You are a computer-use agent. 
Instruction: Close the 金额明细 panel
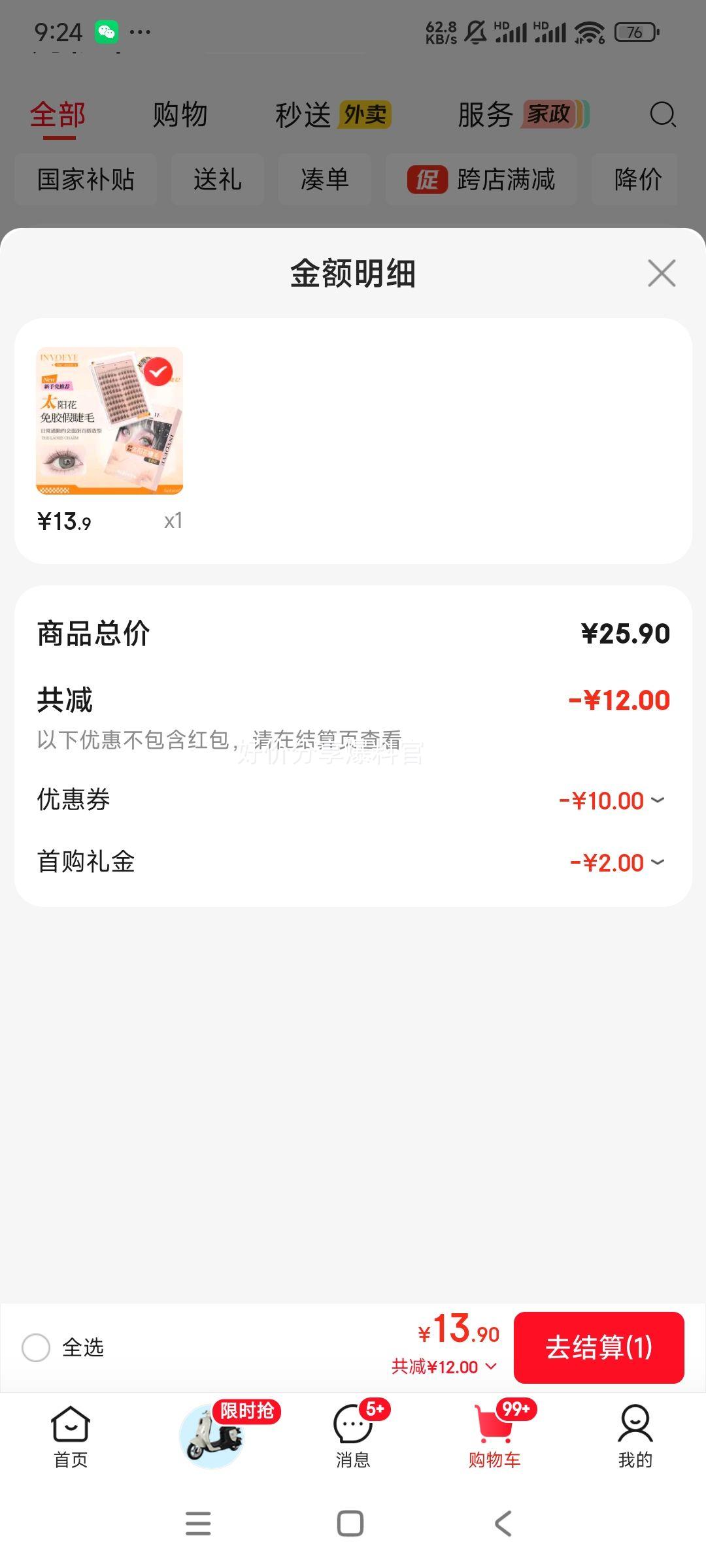pos(662,273)
